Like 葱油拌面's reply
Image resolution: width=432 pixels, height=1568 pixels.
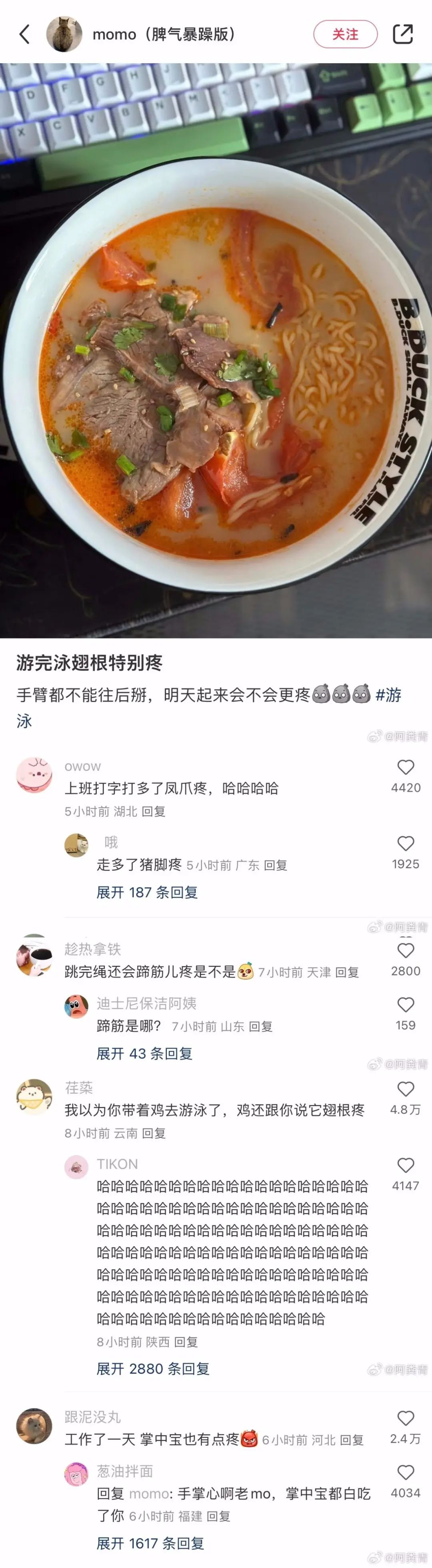click(x=405, y=1472)
